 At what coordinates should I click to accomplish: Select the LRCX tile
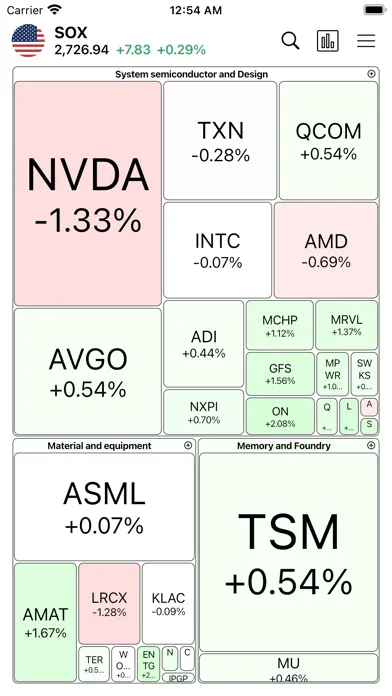[109, 604]
